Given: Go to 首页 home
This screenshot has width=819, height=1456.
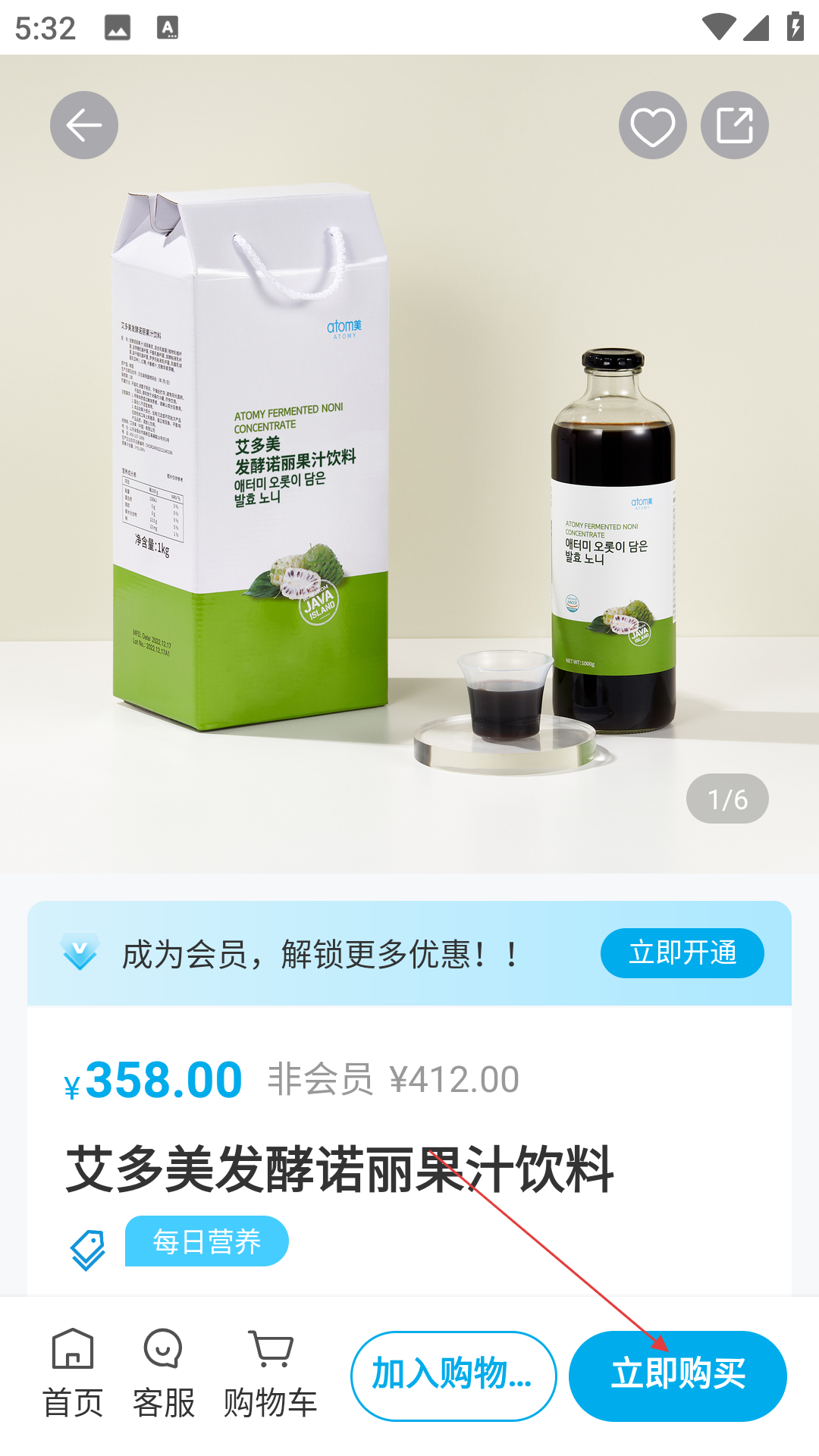Looking at the screenshot, I should tap(73, 1374).
